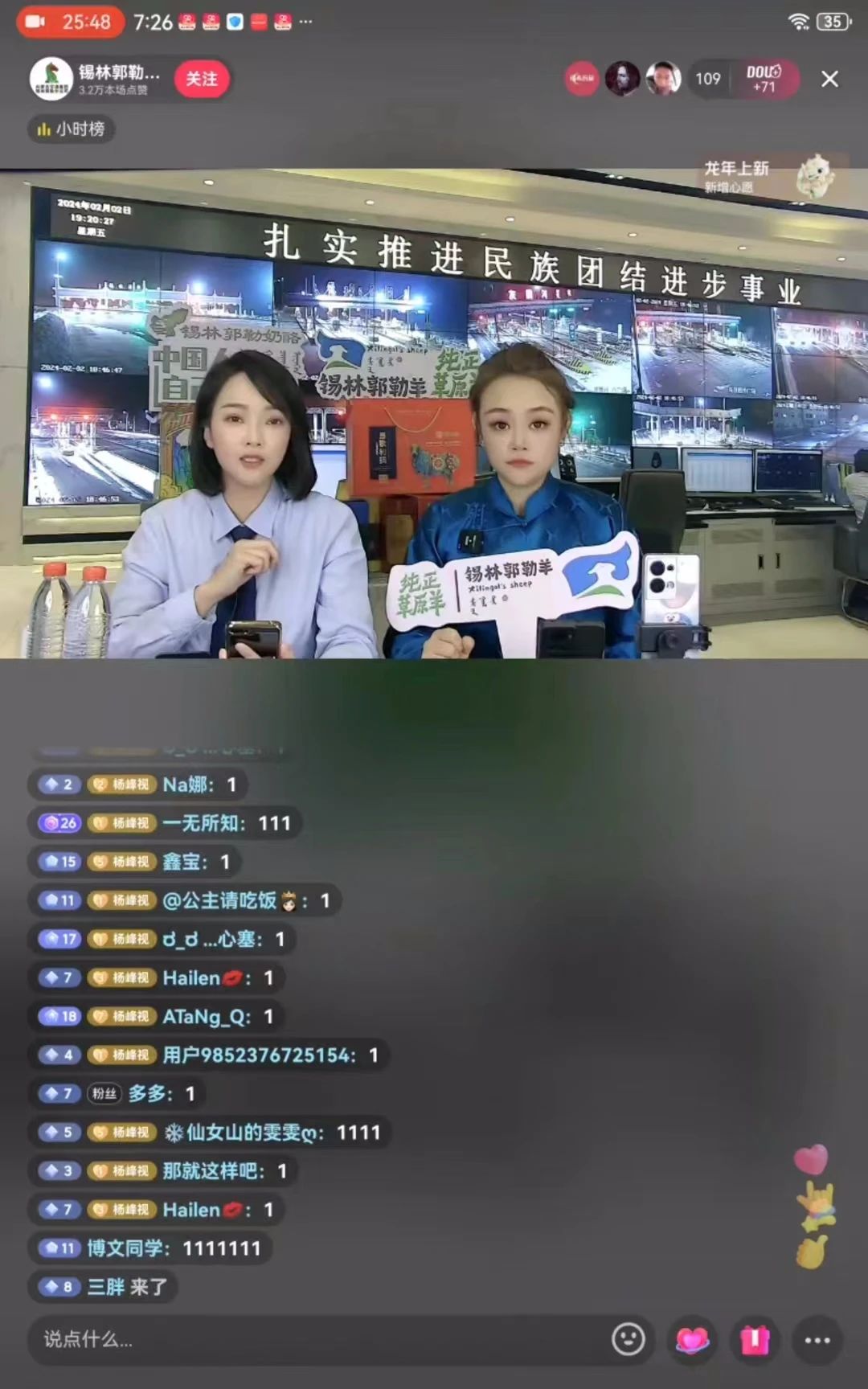
Task: View the 109 audience list
Action: click(707, 79)
